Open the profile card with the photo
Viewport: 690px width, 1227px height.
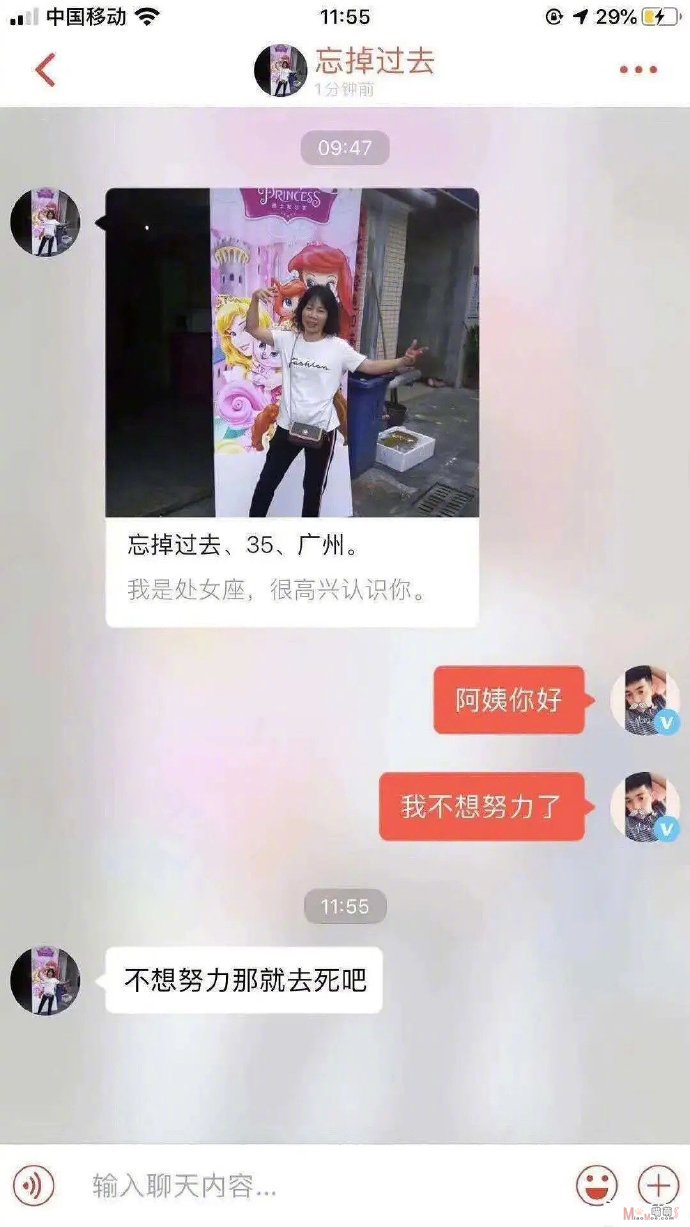pos(292,407)
